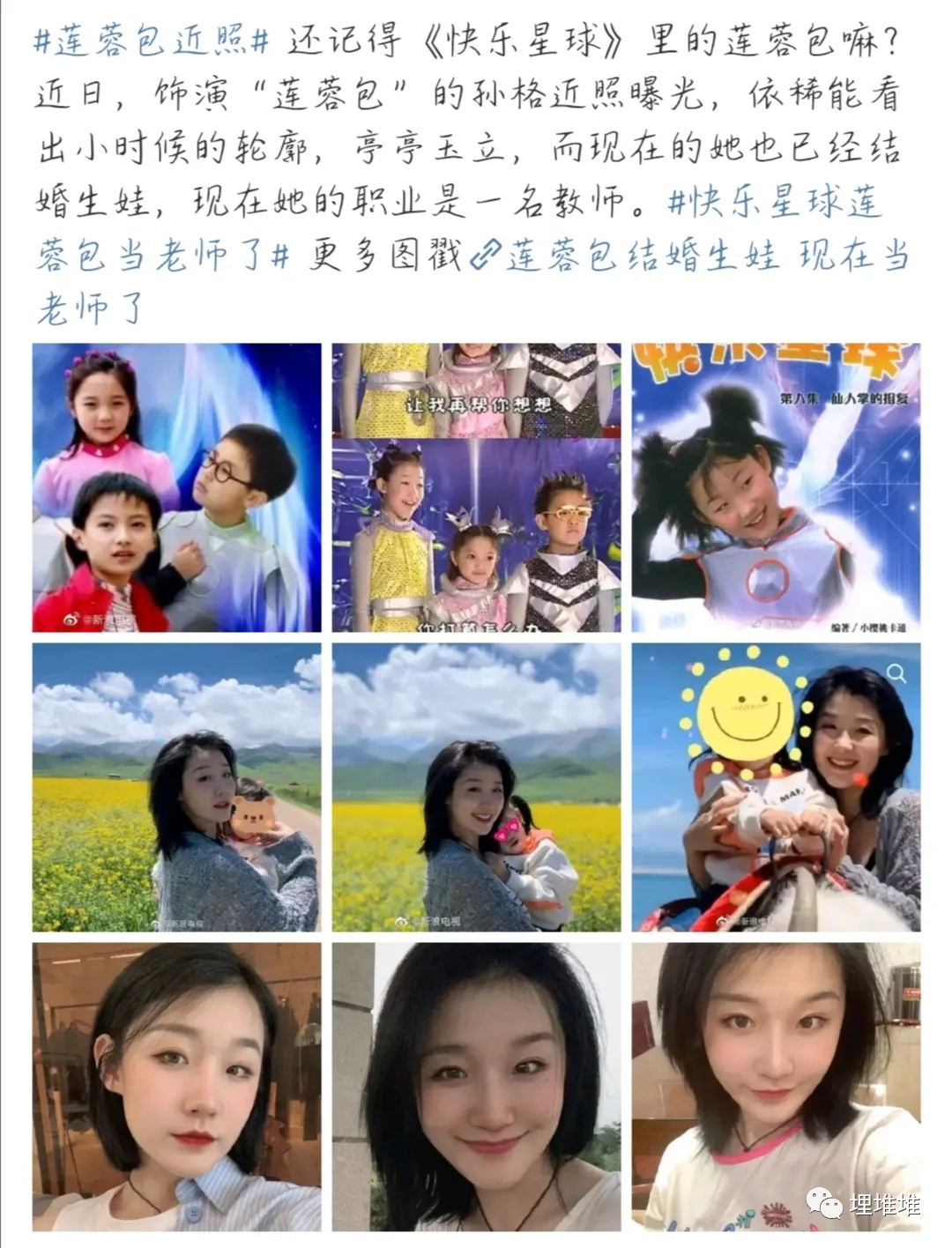Open flower field photo with pink sunglasses sticker
The image size is (952, 1248).
pyautogui.click(x=476, y=787)
